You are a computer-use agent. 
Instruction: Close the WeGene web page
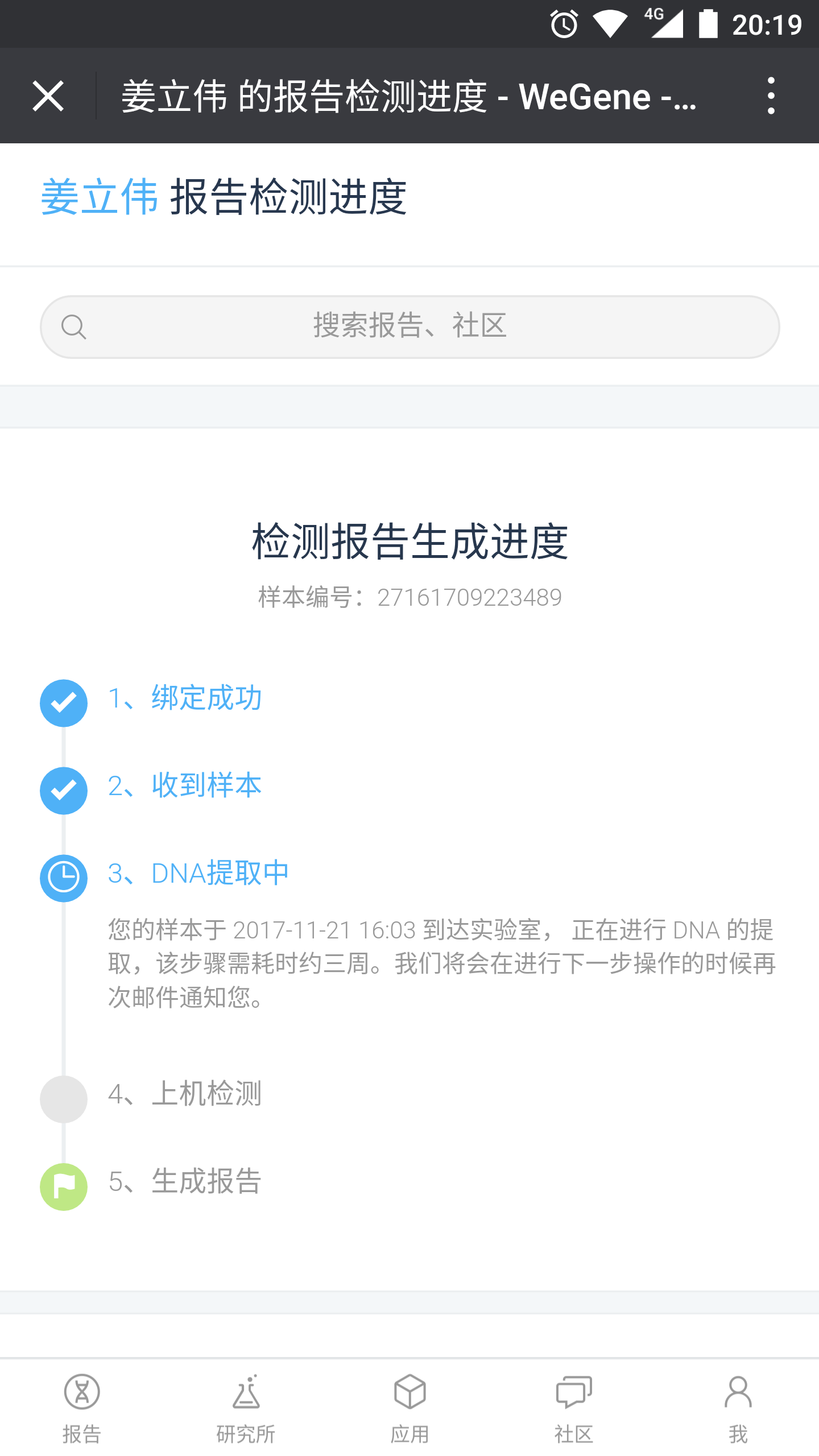48,96
